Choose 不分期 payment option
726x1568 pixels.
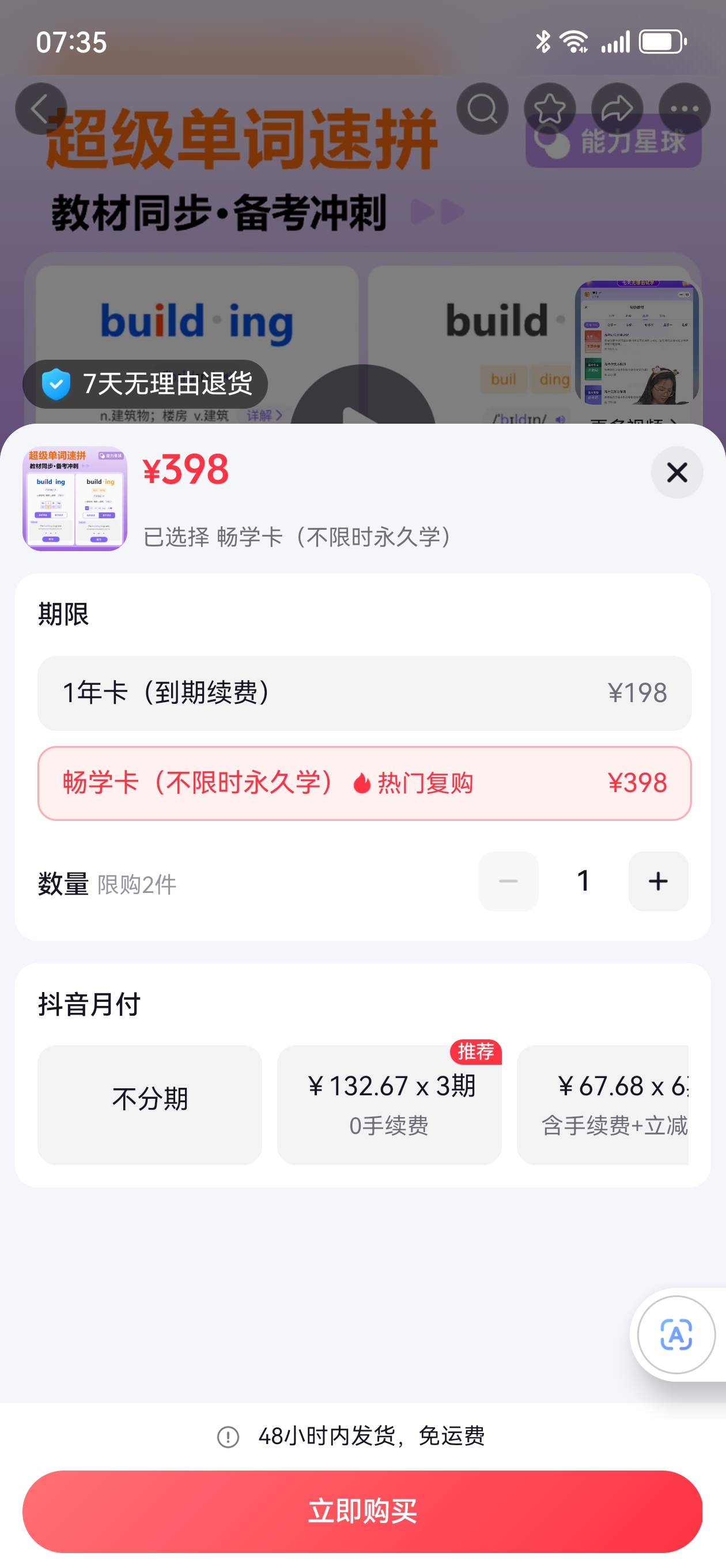point(150,1104)
